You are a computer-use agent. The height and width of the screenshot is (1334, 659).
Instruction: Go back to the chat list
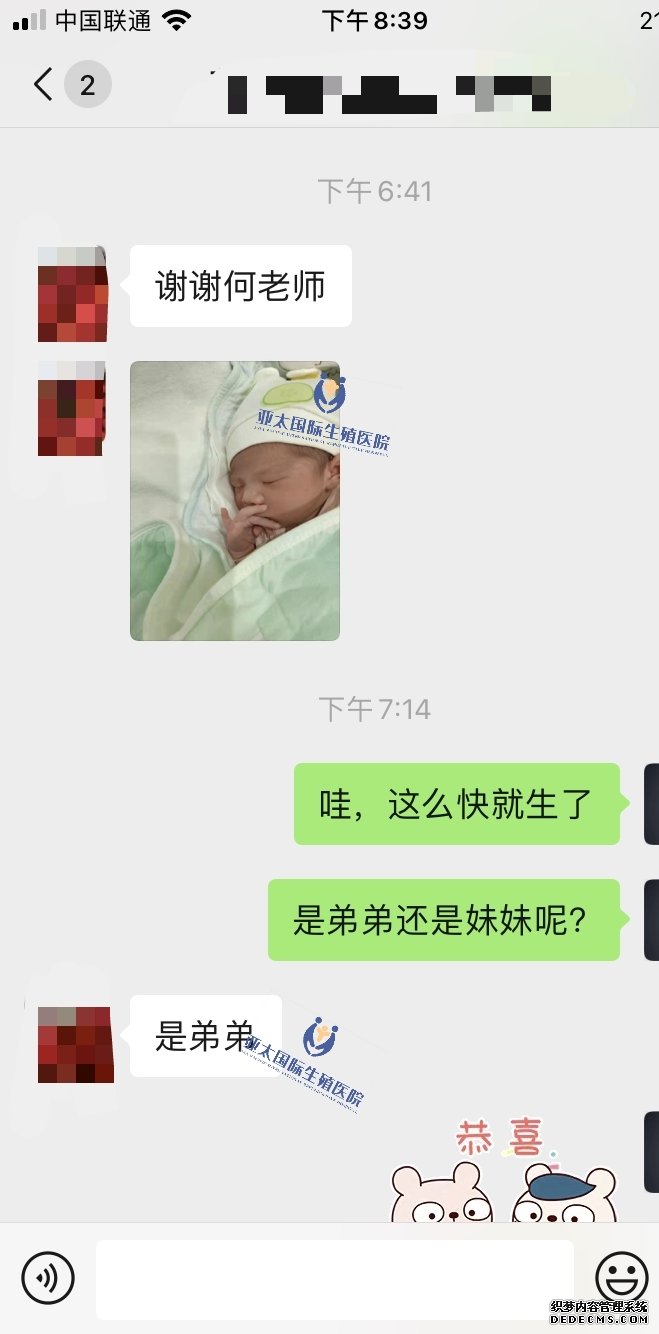click(43, 85)
